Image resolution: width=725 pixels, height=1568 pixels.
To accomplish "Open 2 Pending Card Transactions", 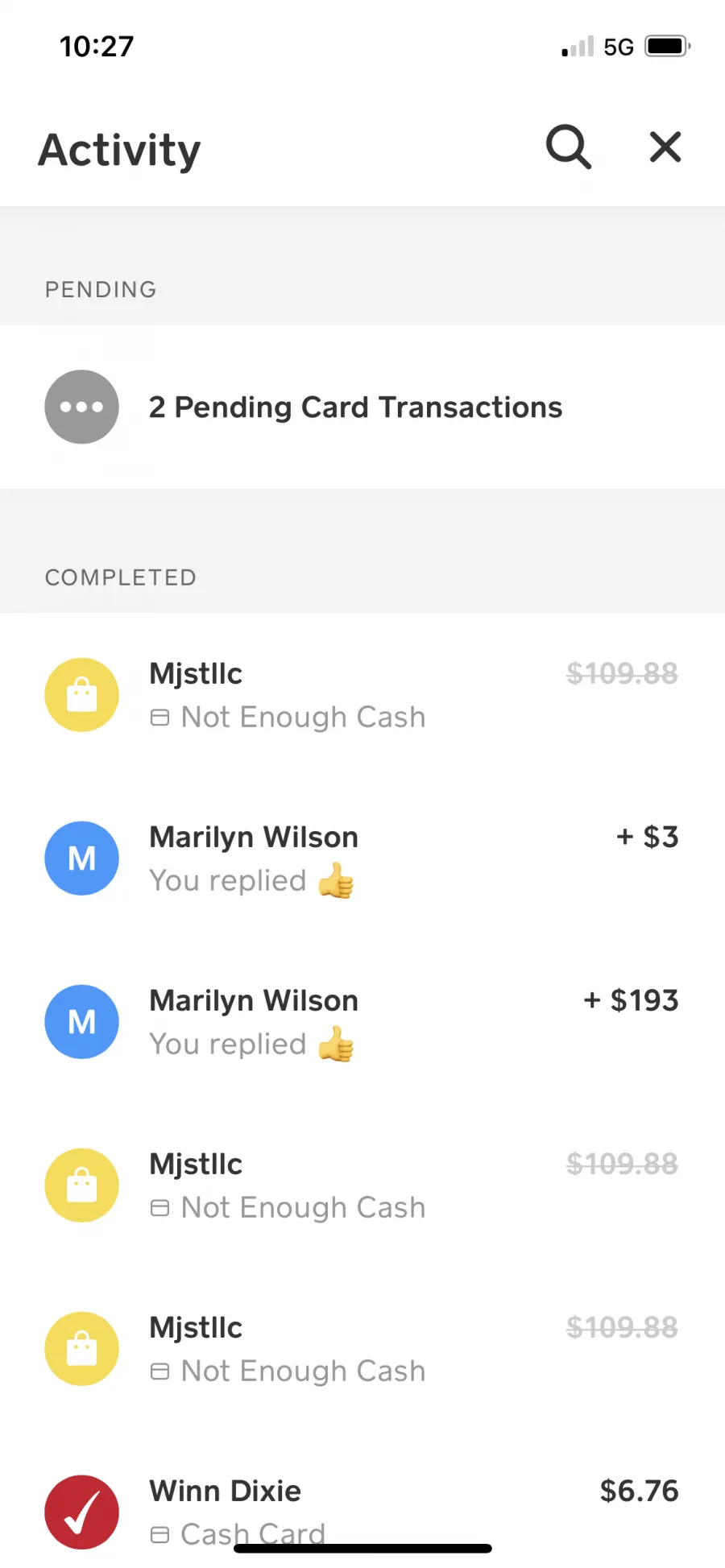I will coord(362,407).
